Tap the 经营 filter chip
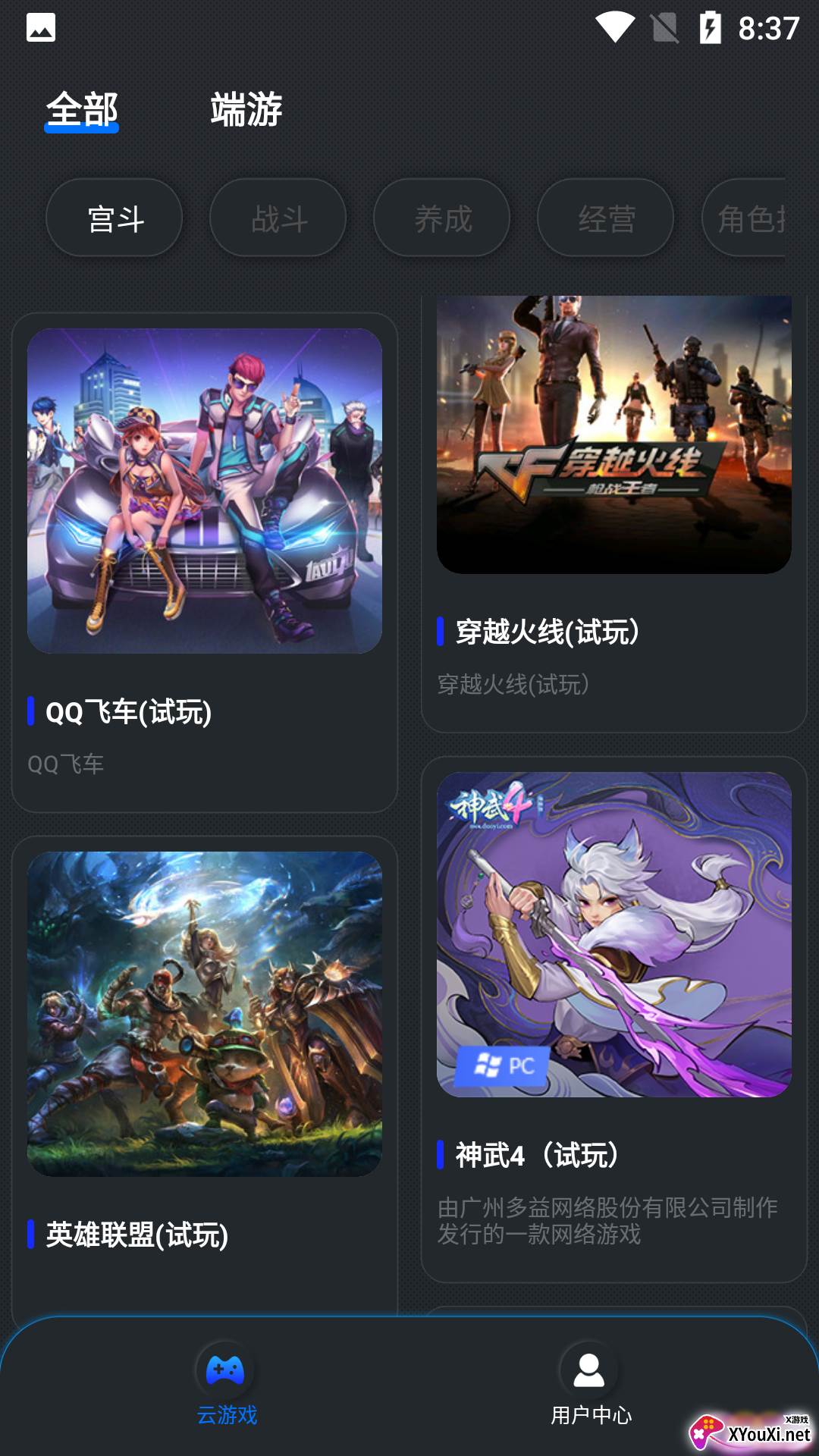Image resolution: width=819 pixels, height=1456 pixels. click(x=606, y=218)
